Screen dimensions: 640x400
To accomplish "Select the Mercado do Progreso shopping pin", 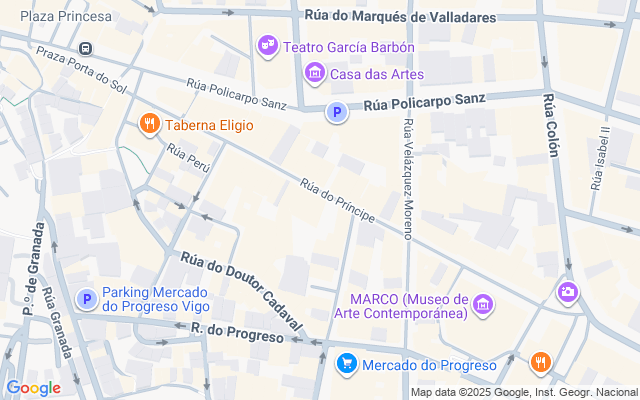I will point(347,364).
